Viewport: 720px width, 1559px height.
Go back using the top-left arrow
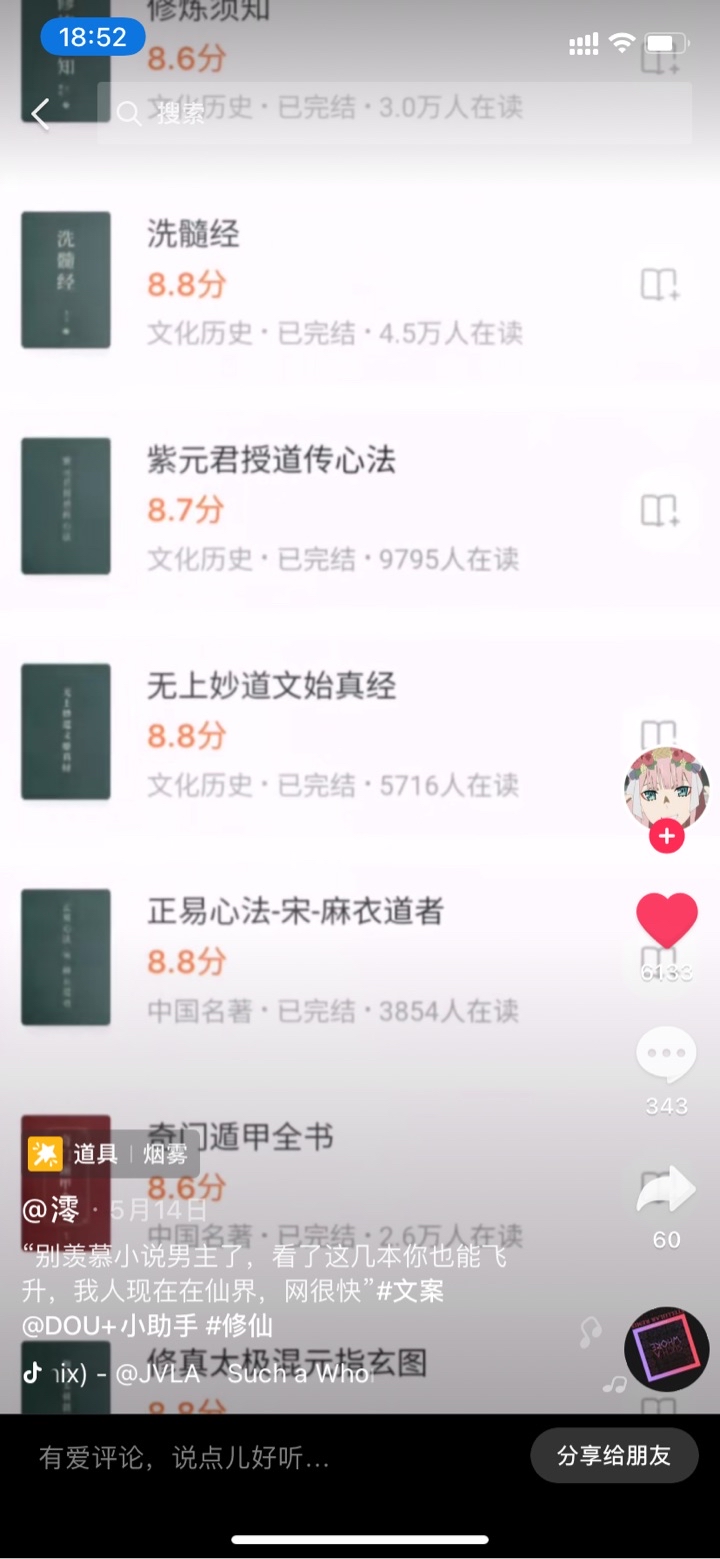[x=40, y=114]
